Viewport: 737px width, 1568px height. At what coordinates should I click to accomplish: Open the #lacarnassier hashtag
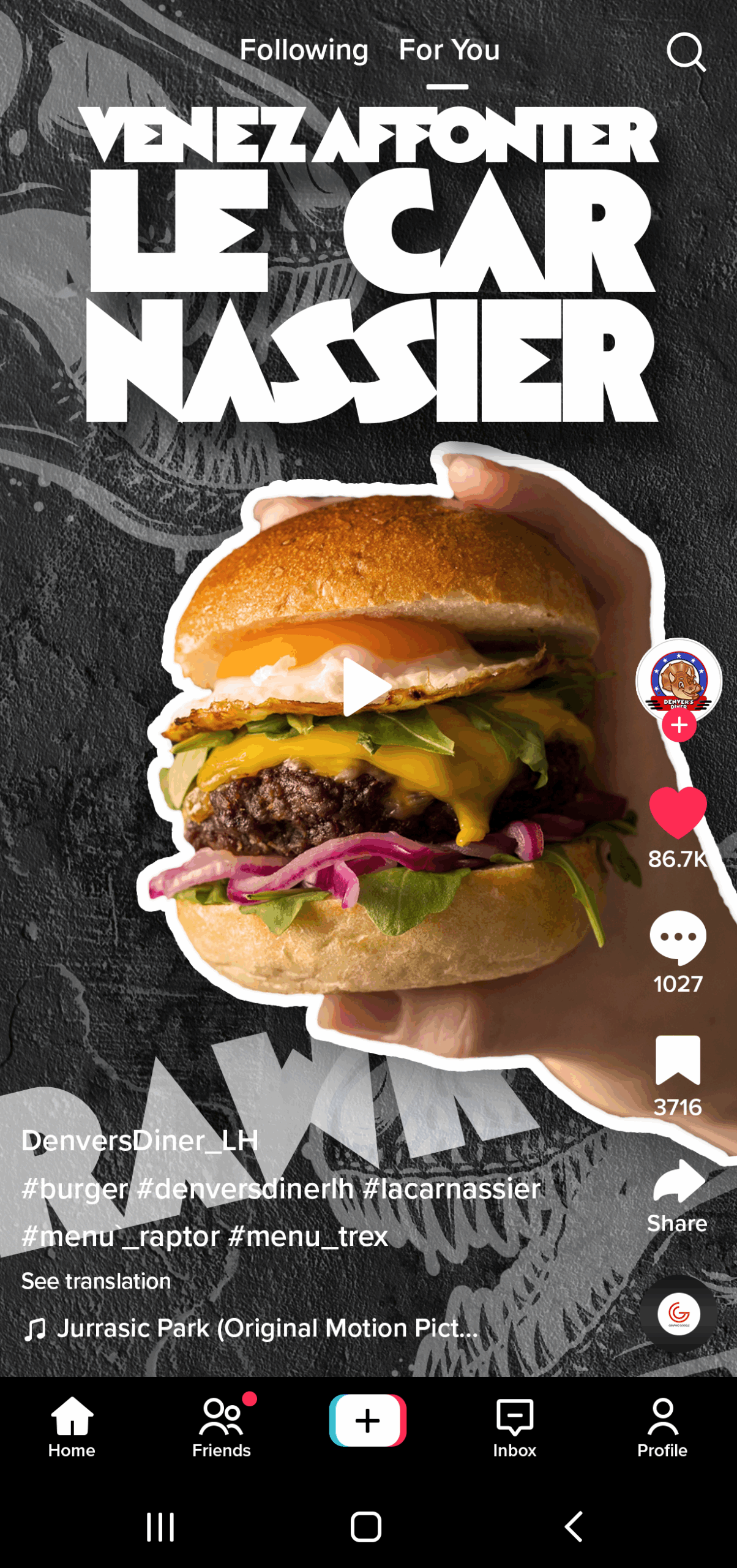(x=452, y=1189)
